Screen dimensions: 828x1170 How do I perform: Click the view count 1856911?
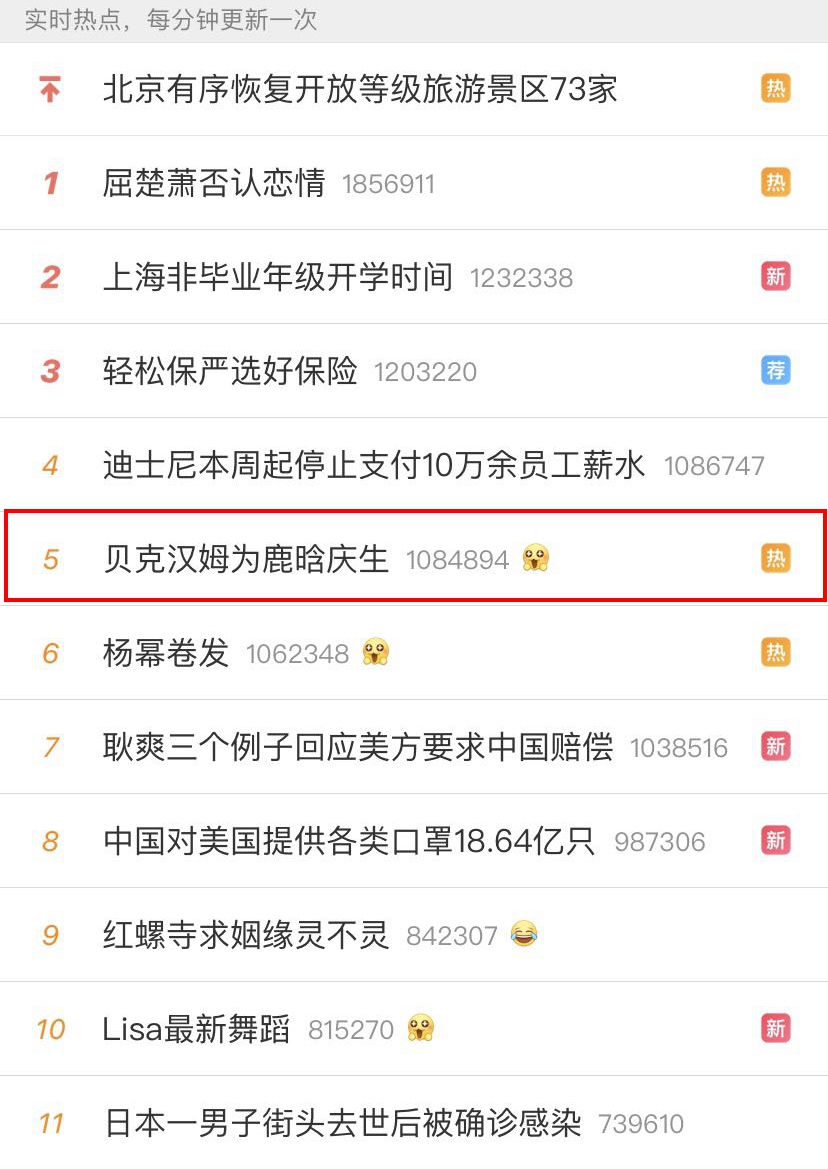[x=389, y=184]
